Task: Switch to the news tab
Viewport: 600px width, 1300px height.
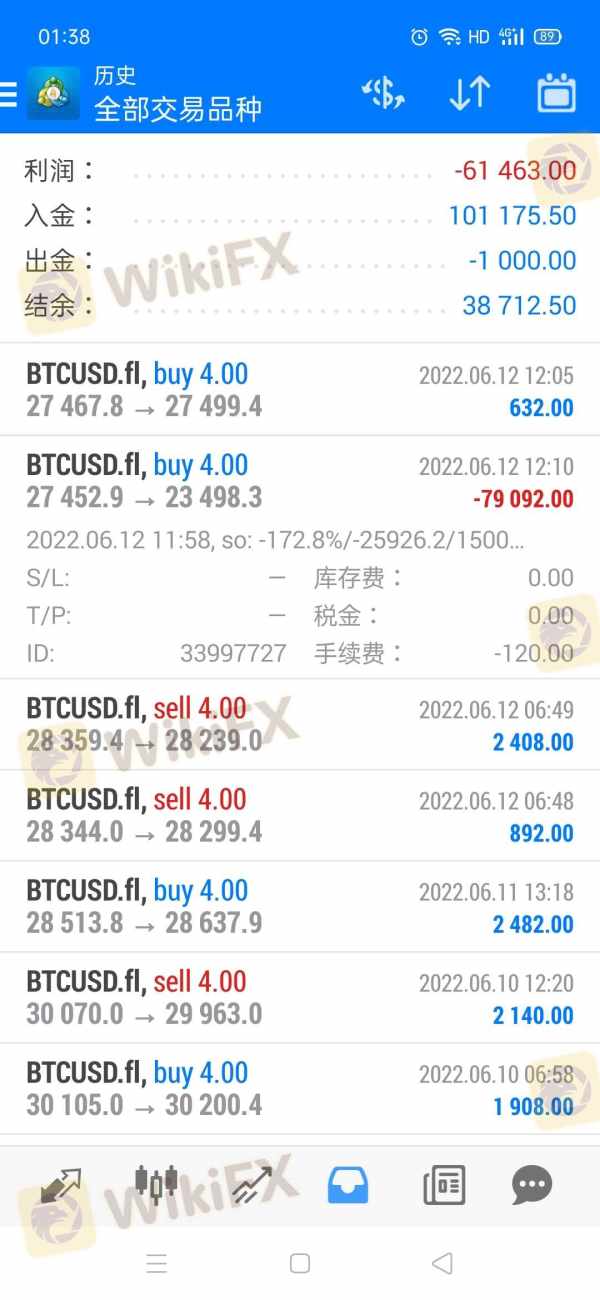Action: (444, 1185)
